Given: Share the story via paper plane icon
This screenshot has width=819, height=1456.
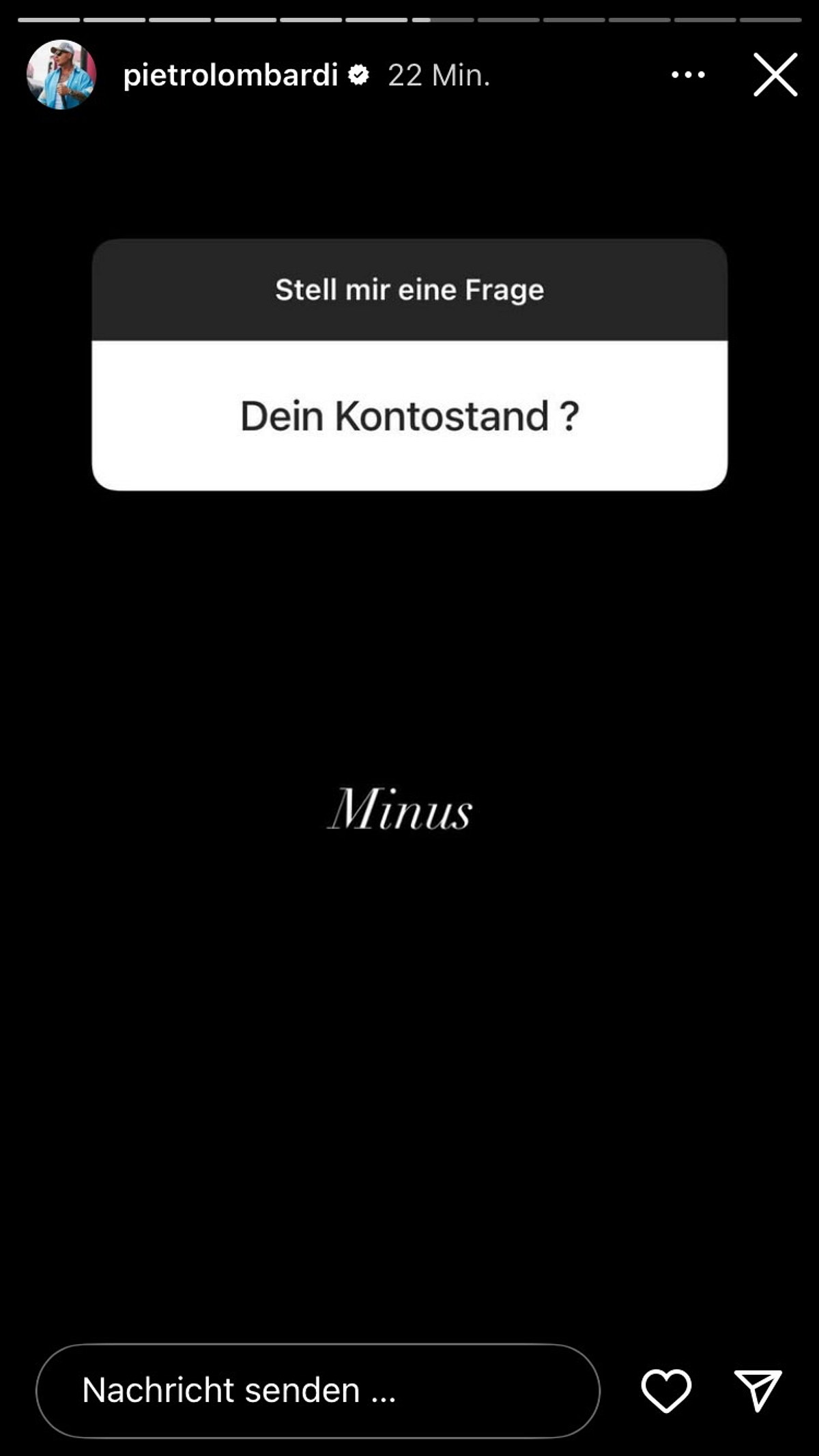Looking at the screenshot, I should pyautogui.click(x=758, y=1390).
